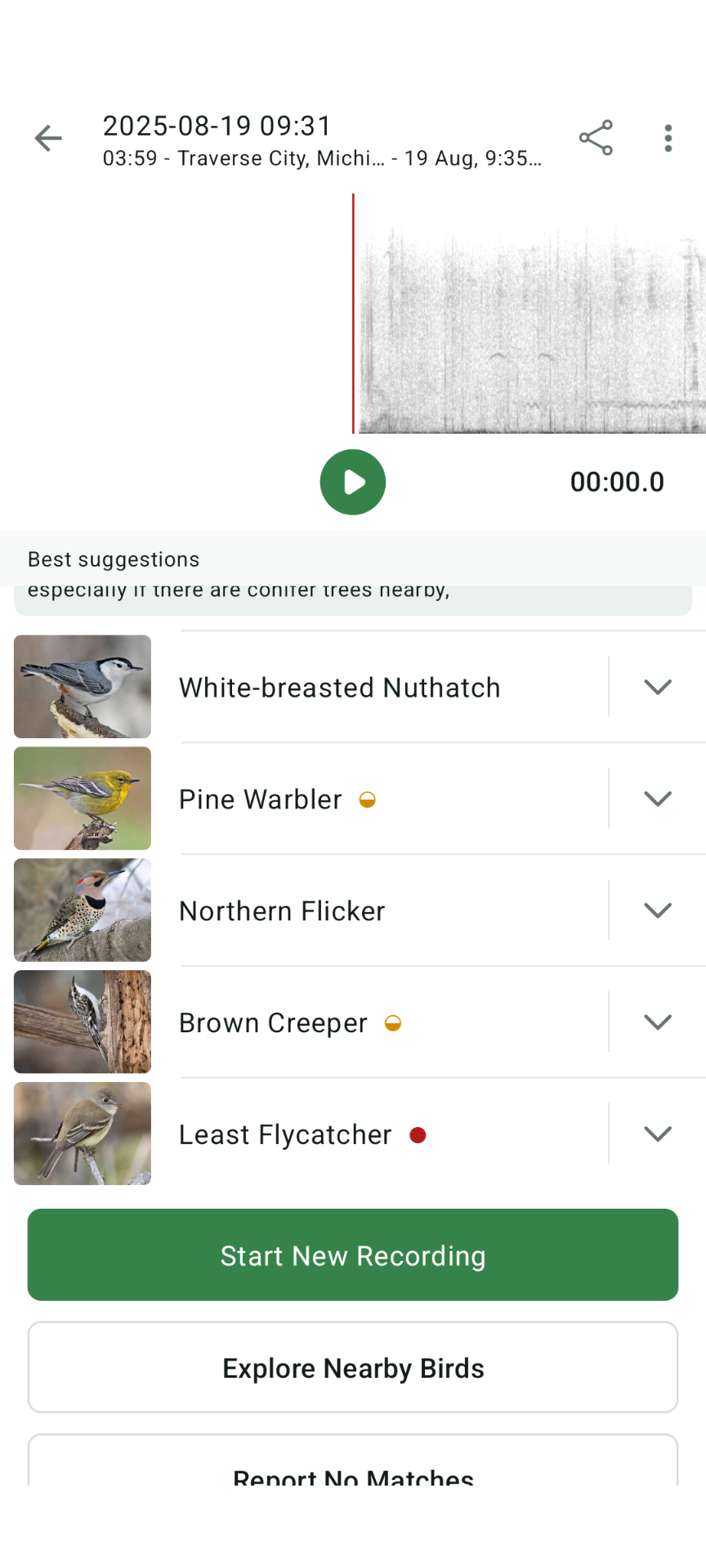Open White-breasted Nuthatch details
Screen dimensions: 706x1568
pyautogui.click(x=339, y=688)
